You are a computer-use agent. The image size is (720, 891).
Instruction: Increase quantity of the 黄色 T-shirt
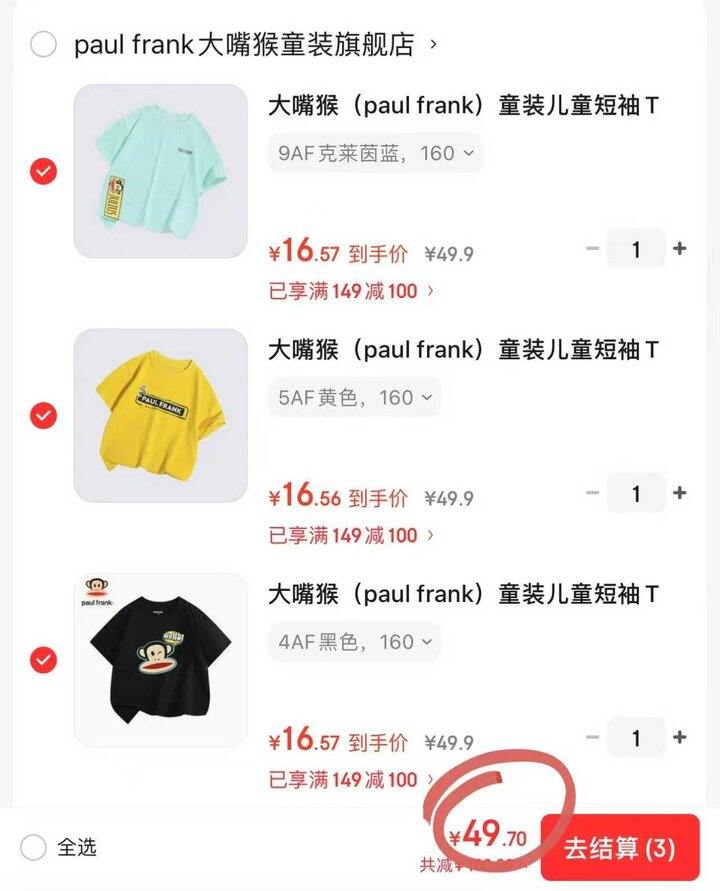click(x=680, y=492)
